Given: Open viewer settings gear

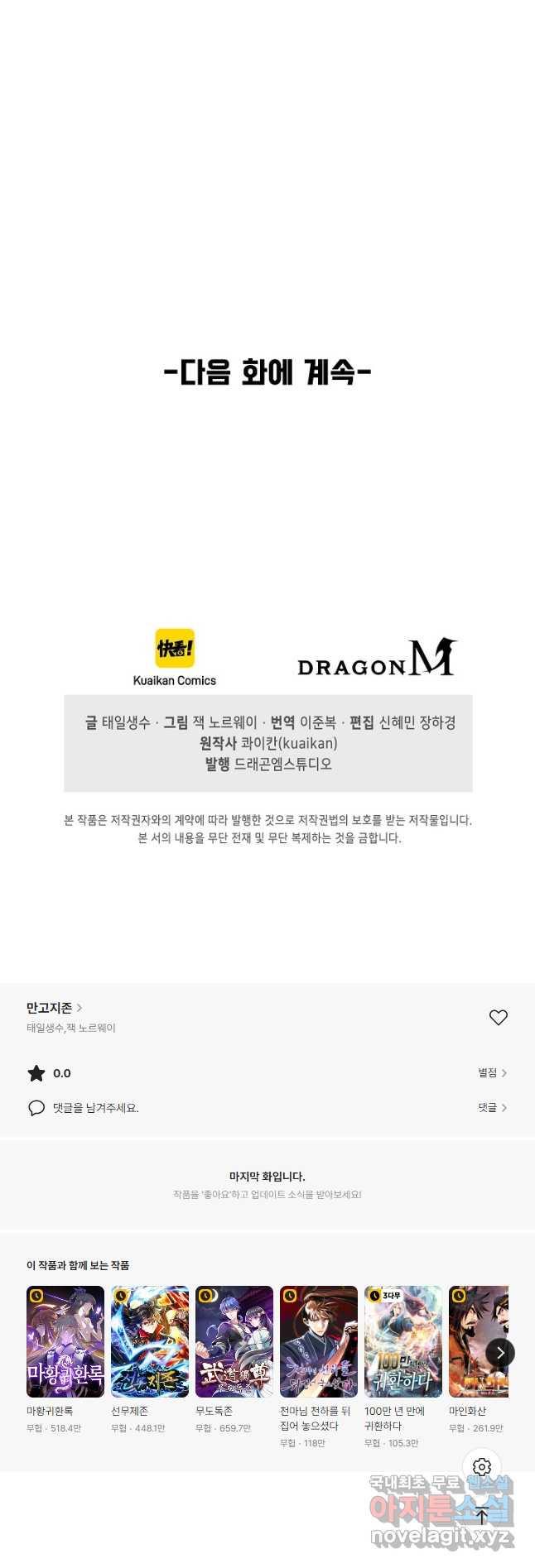Looking at the screenshot, I should 482,1468.
